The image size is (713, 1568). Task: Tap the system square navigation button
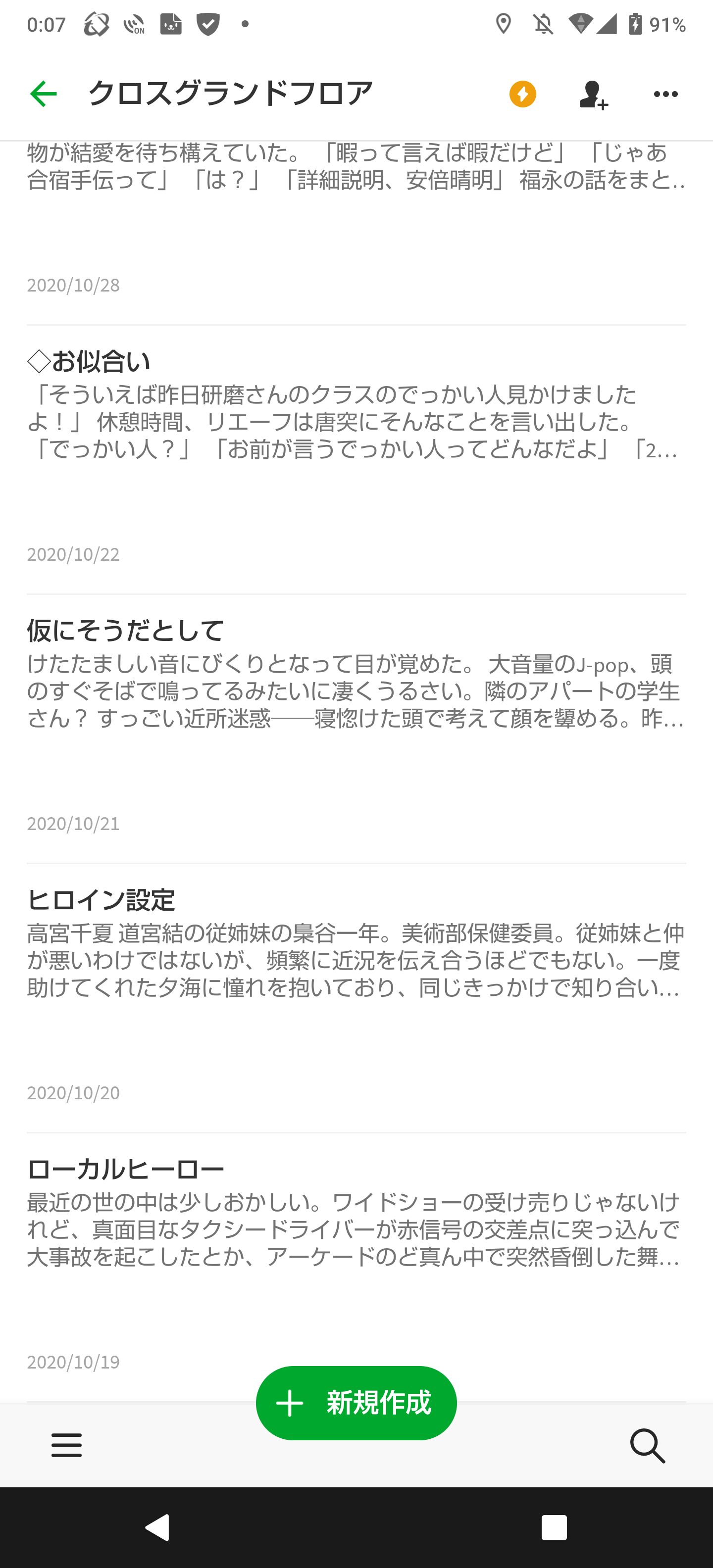[554, 1528]
